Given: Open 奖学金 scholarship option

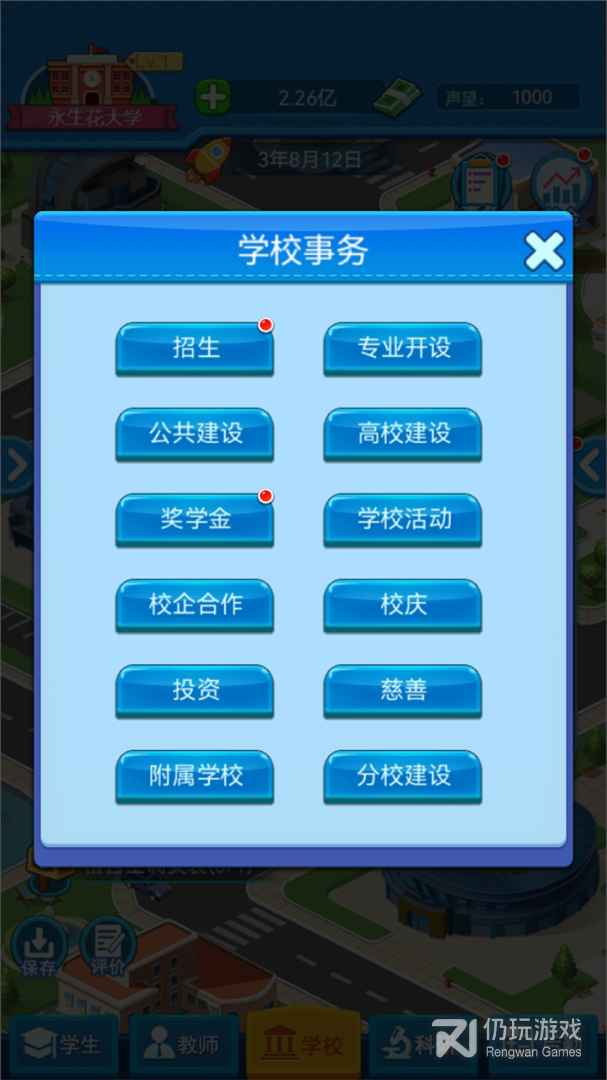Looking at the screenshot, I should point(195,519).
